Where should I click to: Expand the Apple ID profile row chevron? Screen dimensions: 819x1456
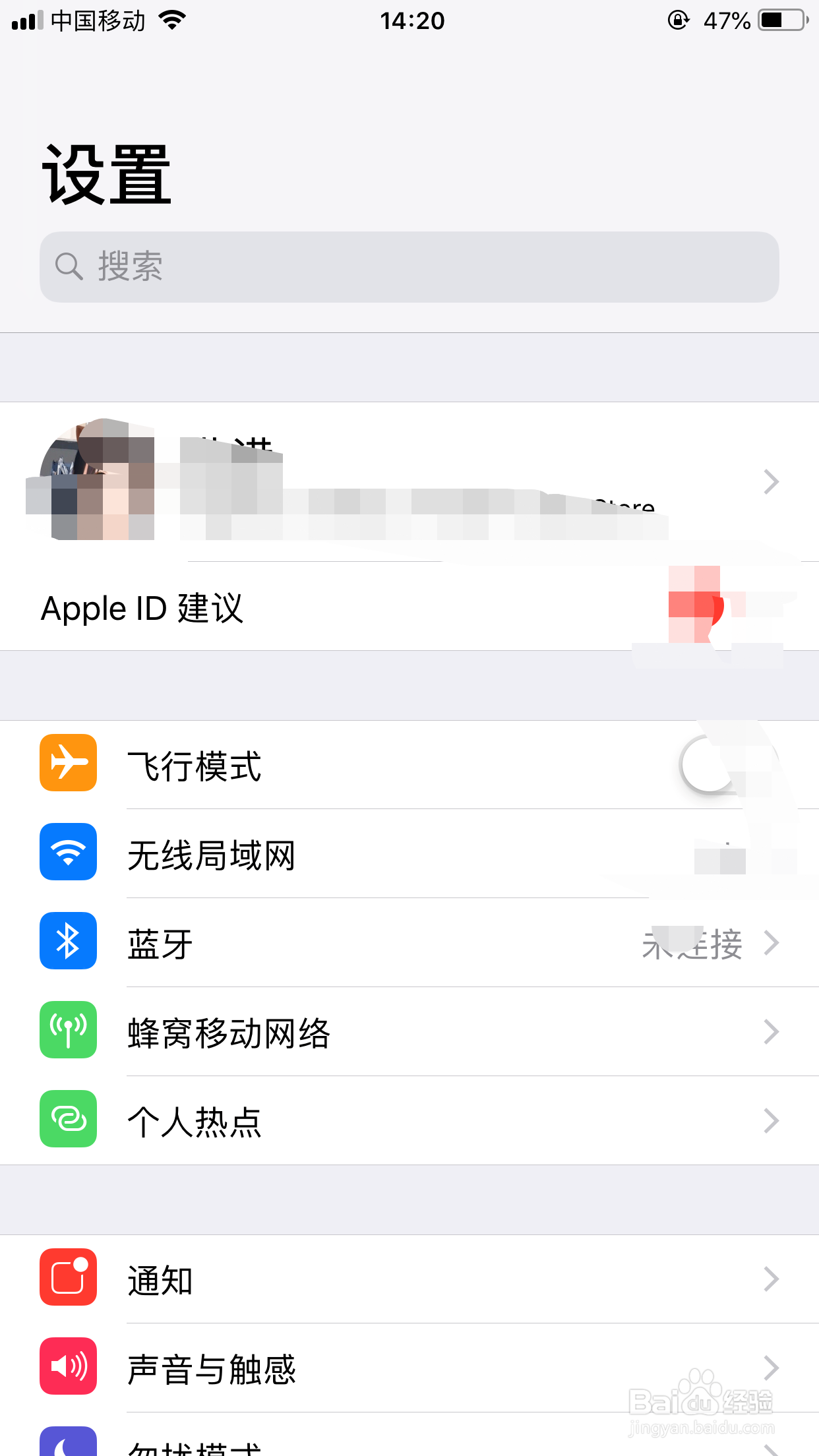click(x=770, y=482)
